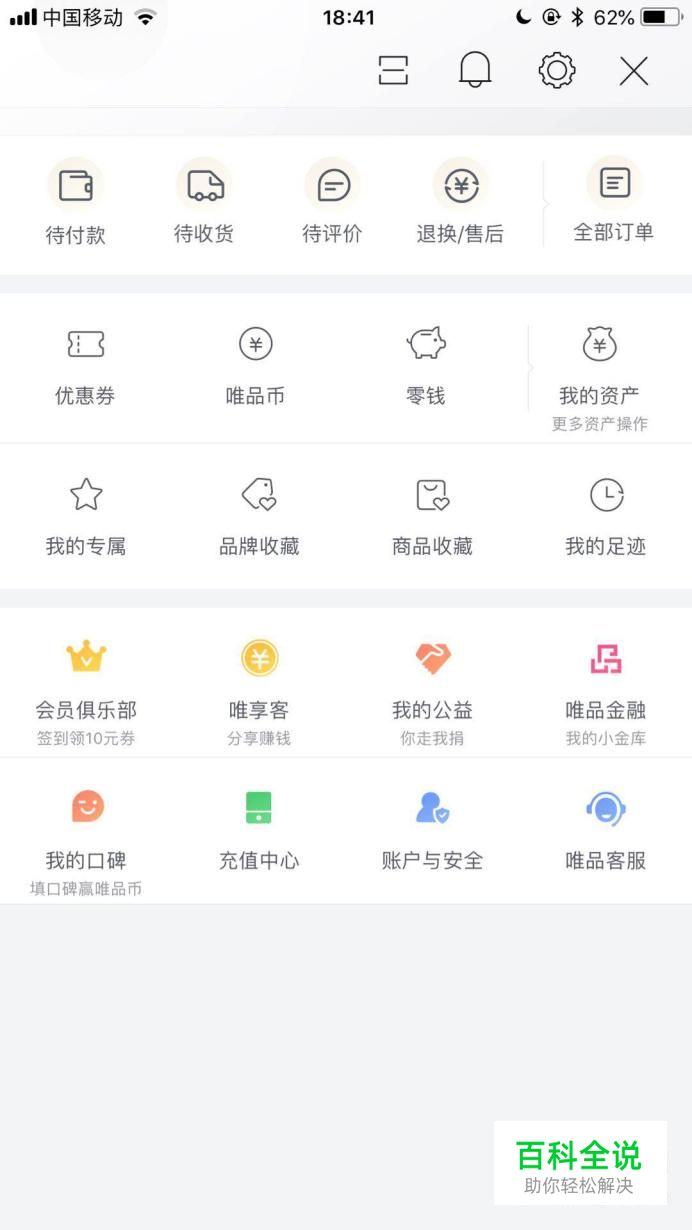This screenshot has height=1230, width=692.
Task: Open 充值中心 recharge center
Action: tap(259, 832)
